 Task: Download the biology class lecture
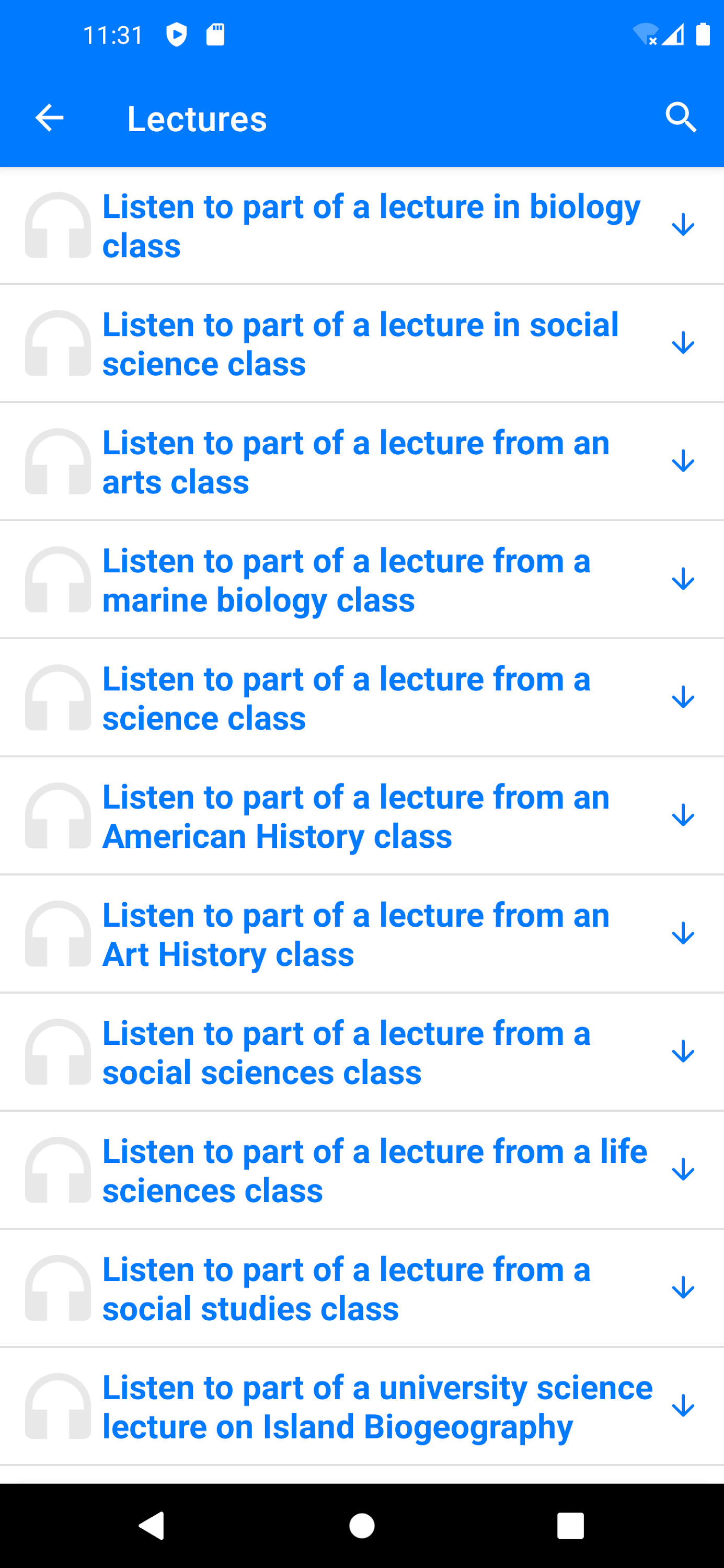[x=683, y=225]
